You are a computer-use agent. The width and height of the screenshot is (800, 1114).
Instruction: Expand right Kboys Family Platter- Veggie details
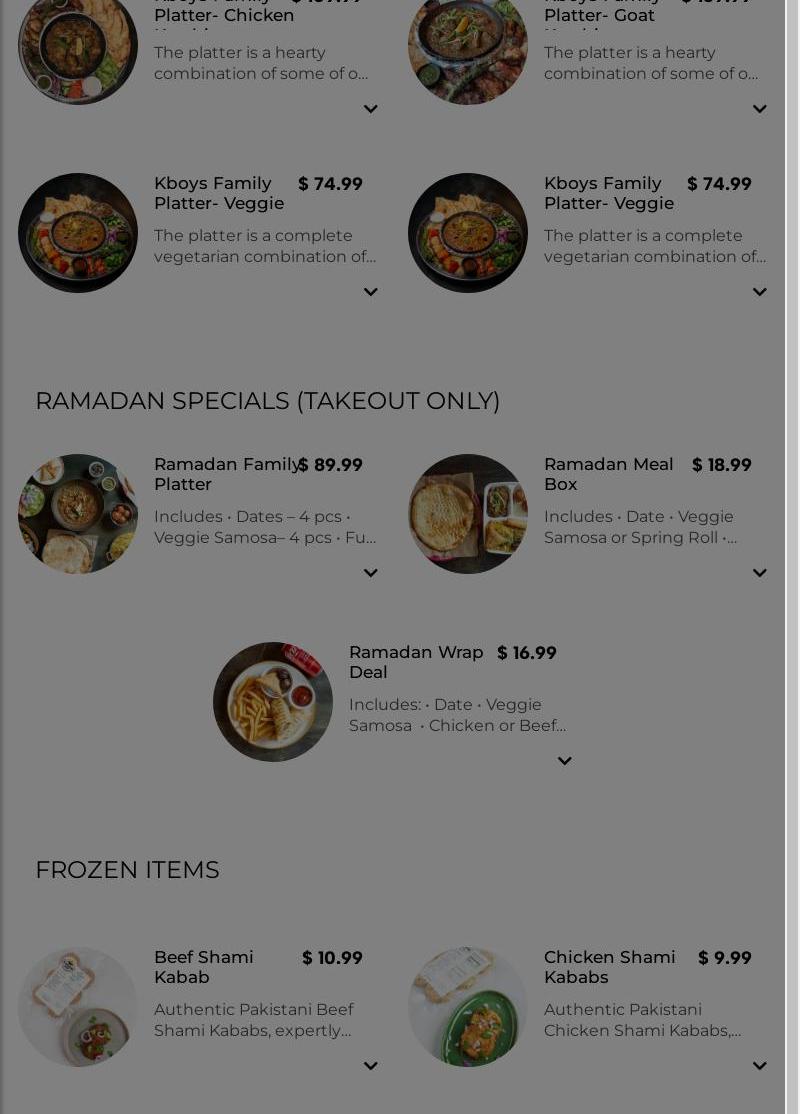[760, 292]
